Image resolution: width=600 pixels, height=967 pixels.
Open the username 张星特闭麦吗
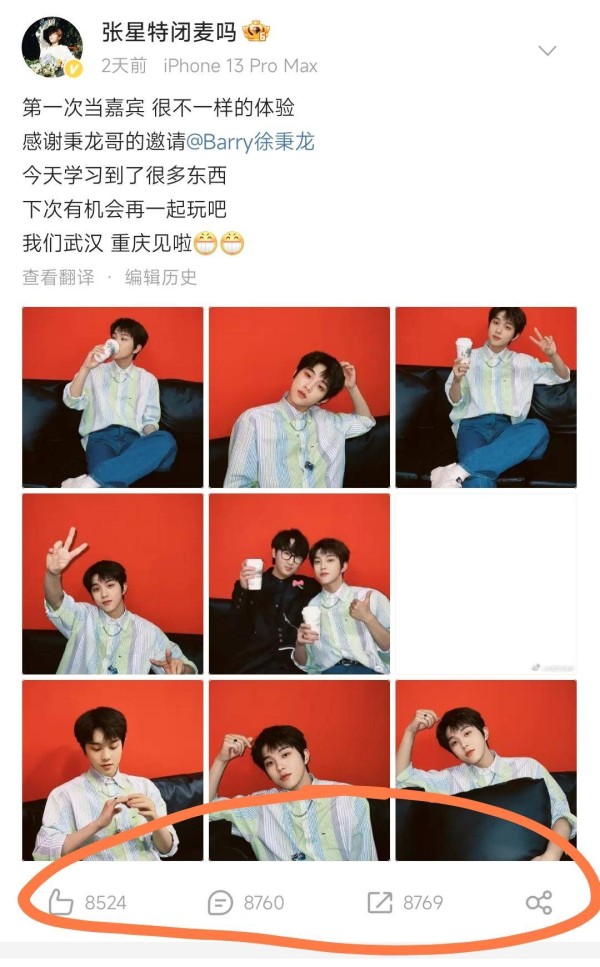(x=169, y=32)
